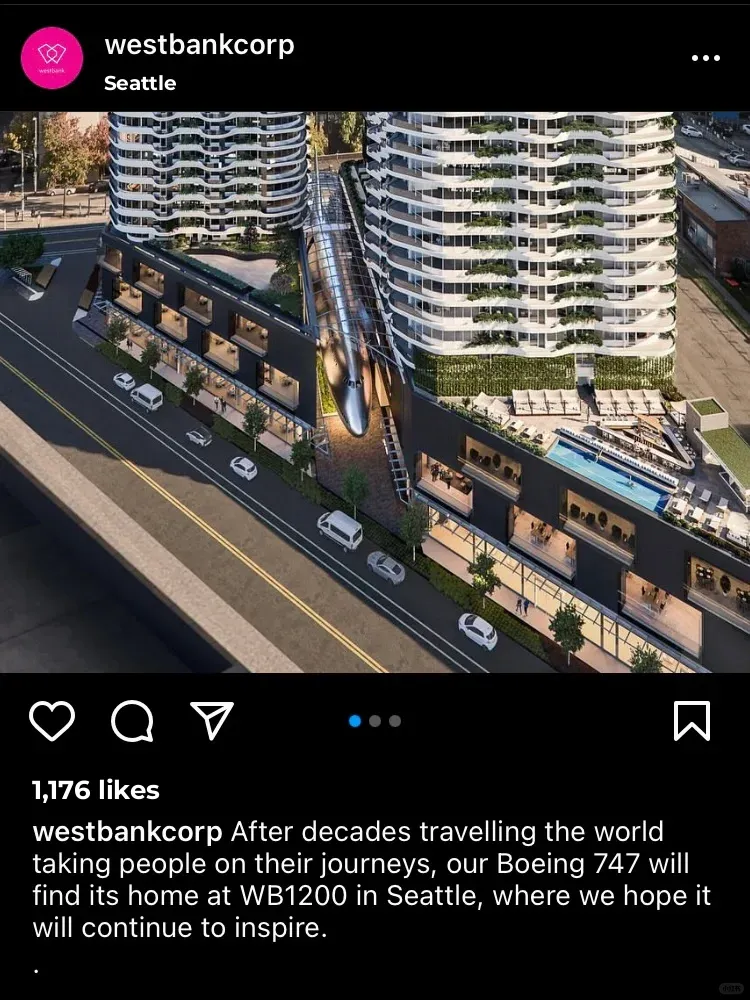750x1000 pixels.
Task: Open the Seattle location tag
Action: [140, 83]
